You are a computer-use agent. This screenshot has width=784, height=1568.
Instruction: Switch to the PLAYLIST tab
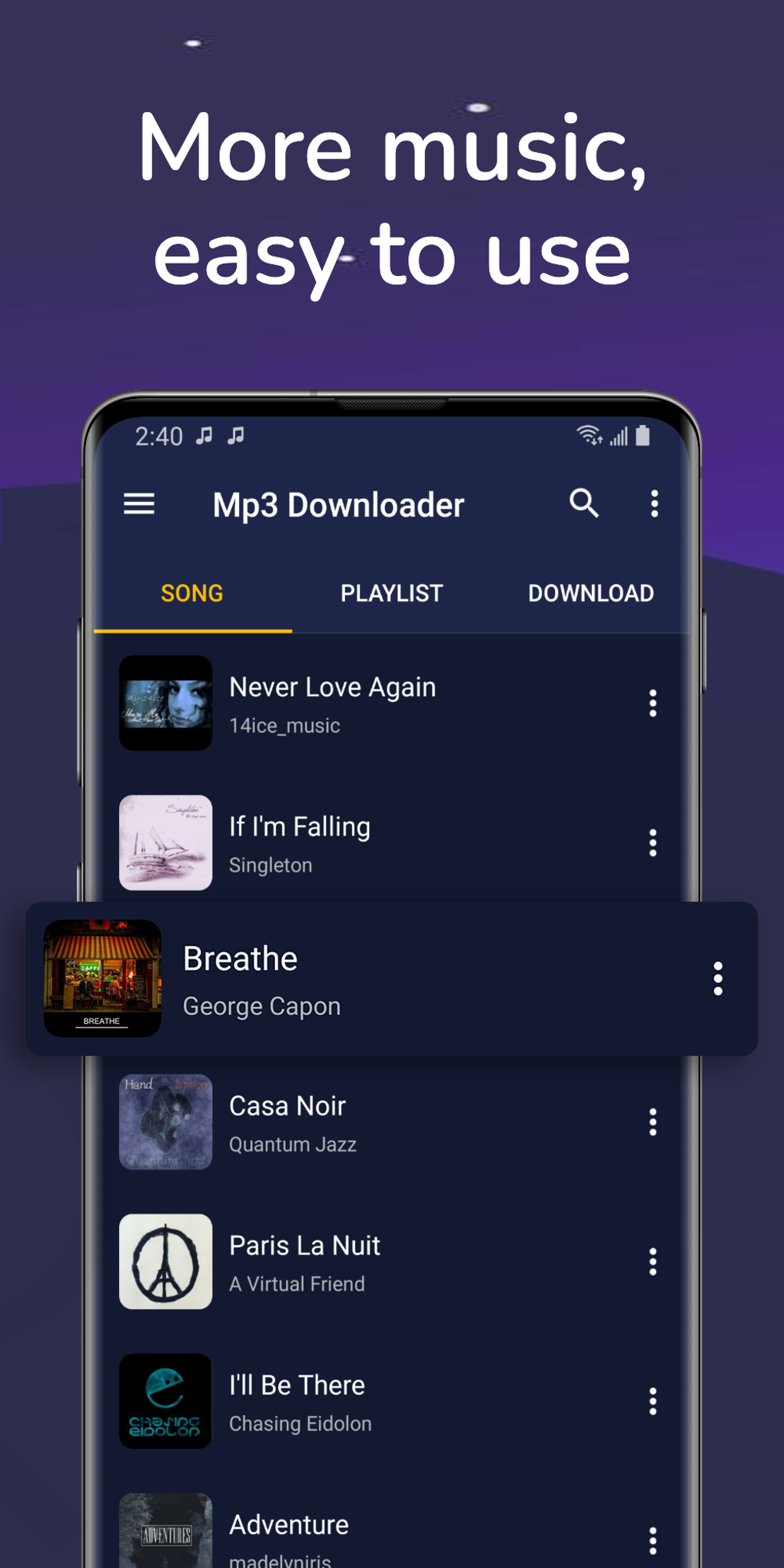coord(391,593)
